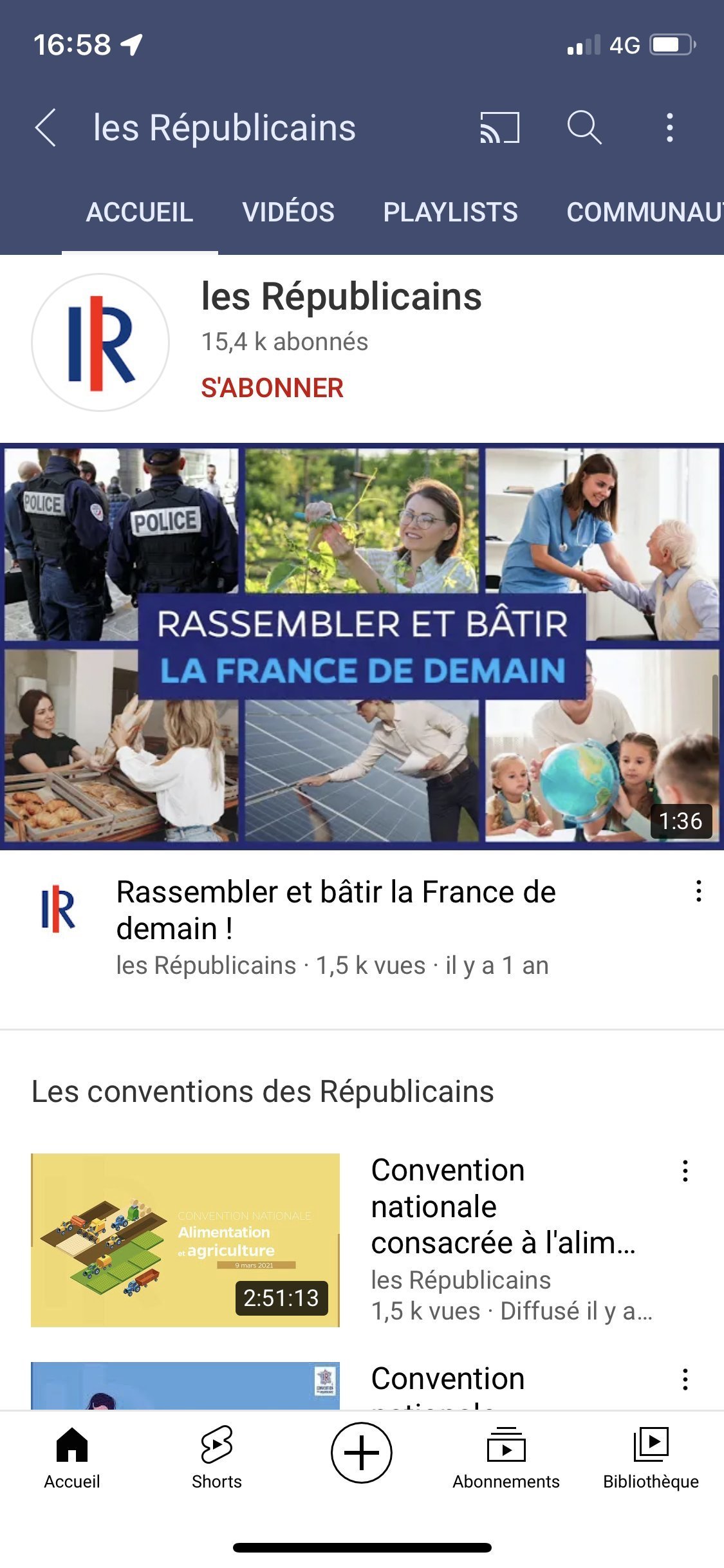Subscribe with the S'ABONNER button

pos(272,388)
